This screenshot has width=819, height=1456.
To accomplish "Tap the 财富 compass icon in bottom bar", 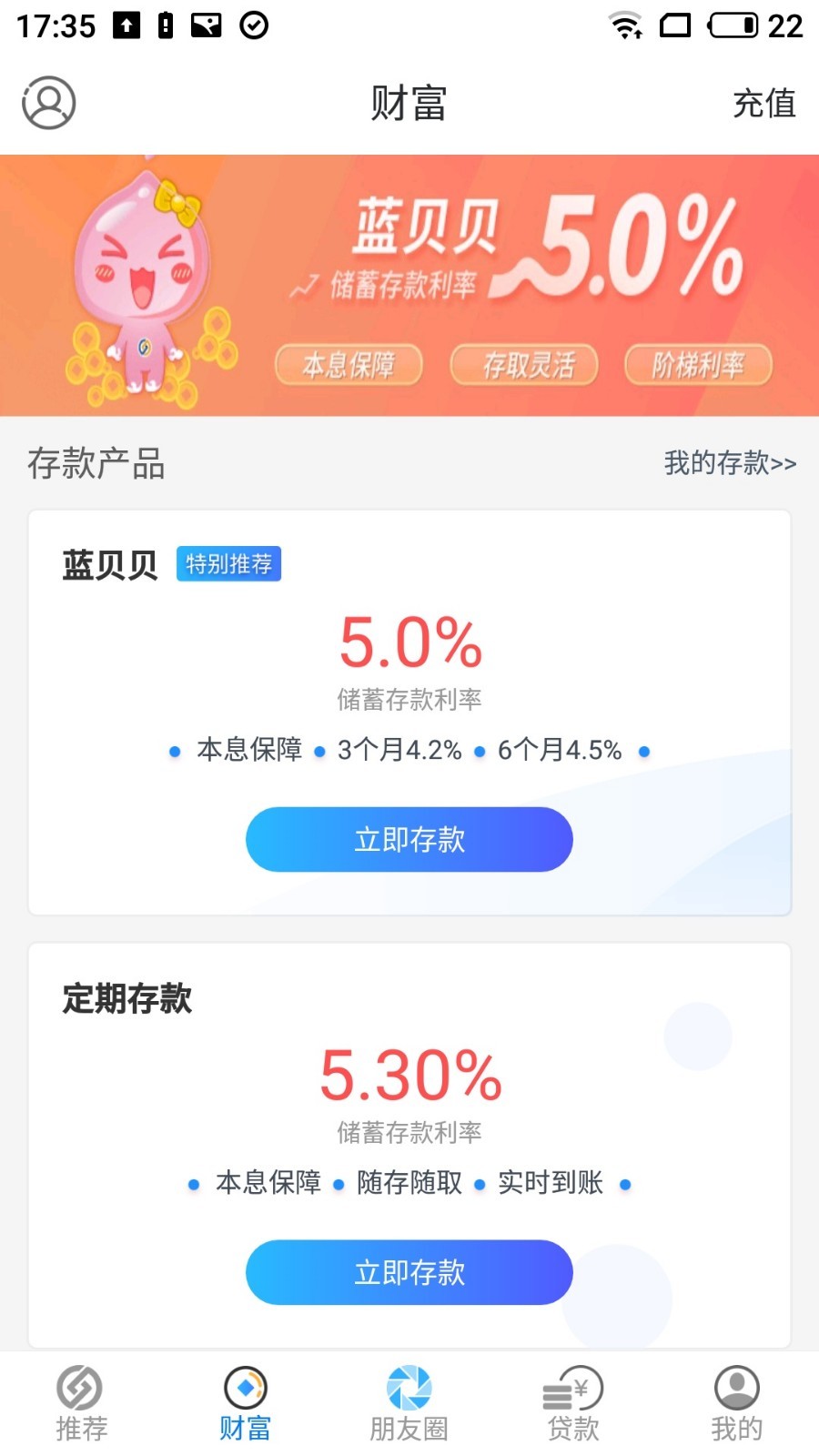I will (x=245, y=1390).
